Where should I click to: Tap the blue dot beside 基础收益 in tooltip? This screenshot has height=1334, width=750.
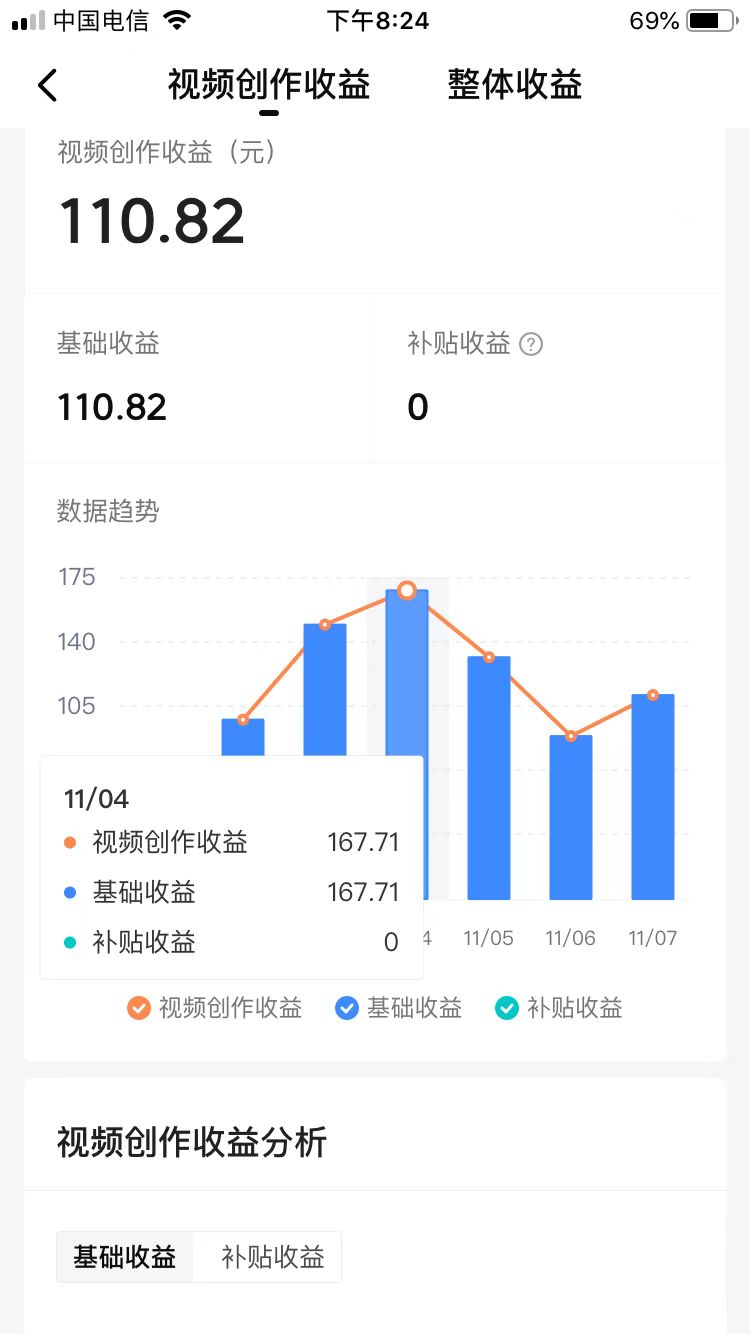pyautogui.click(x=70, y=893)
